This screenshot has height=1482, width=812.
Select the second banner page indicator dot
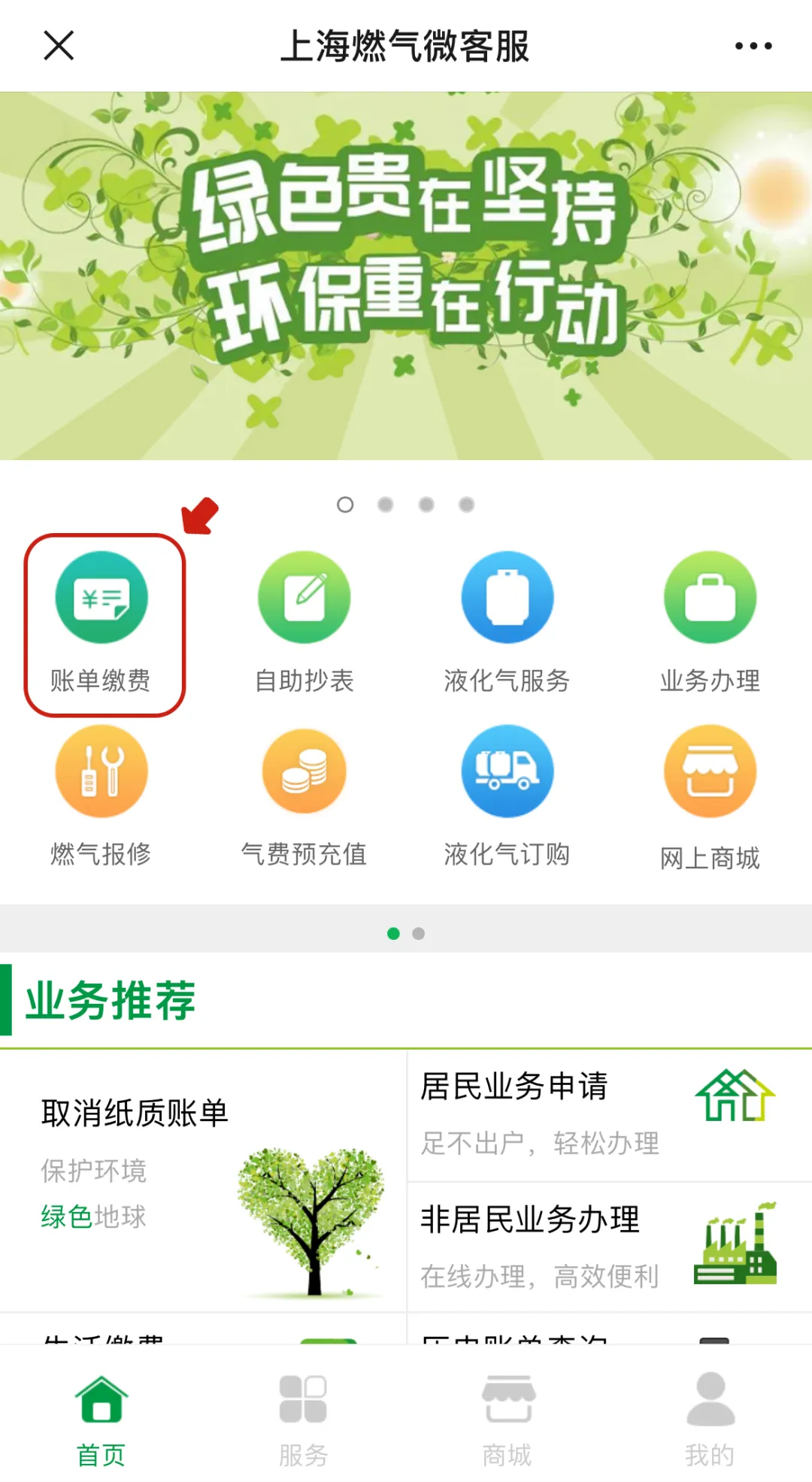point(386,505)
